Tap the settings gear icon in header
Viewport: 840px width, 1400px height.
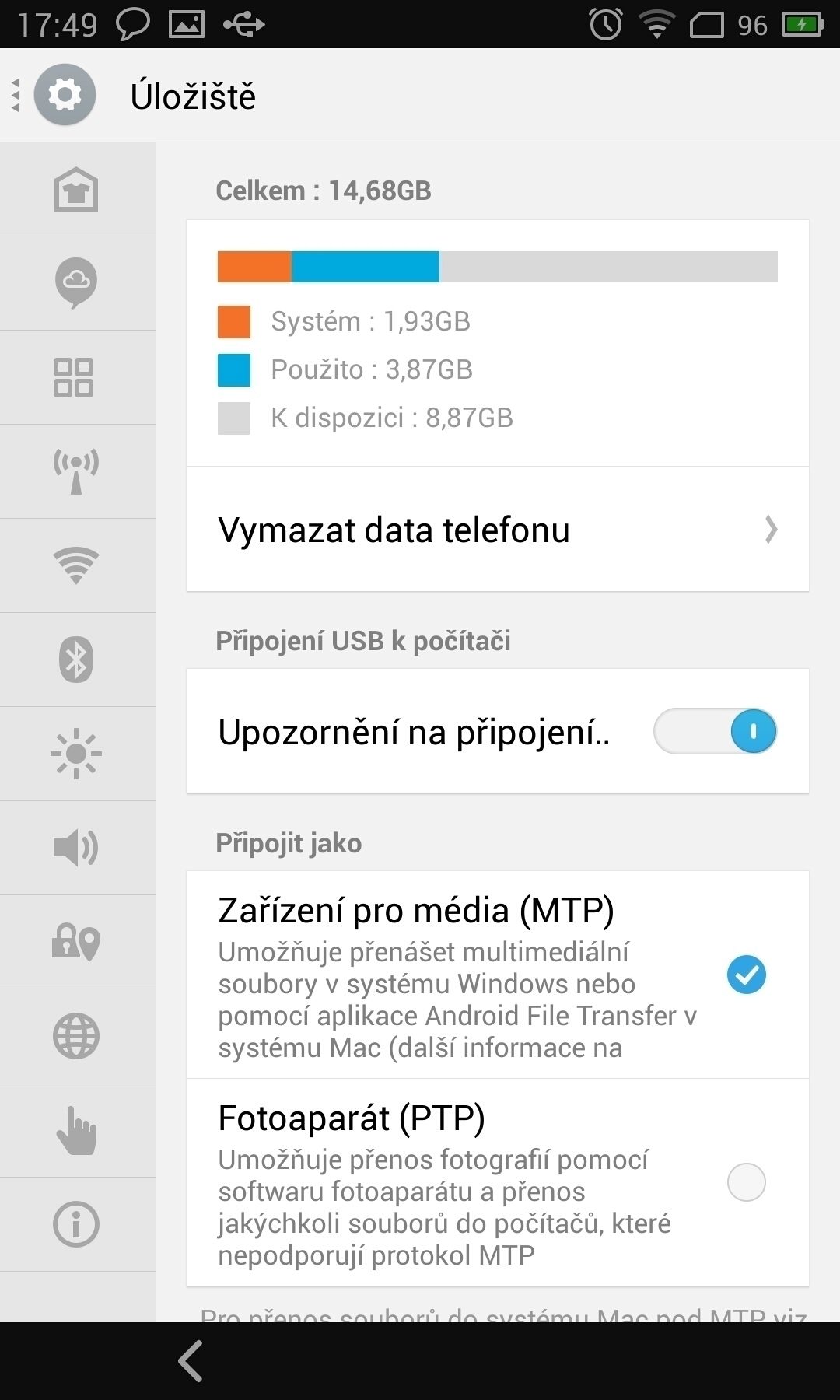(x=65, y=95)
